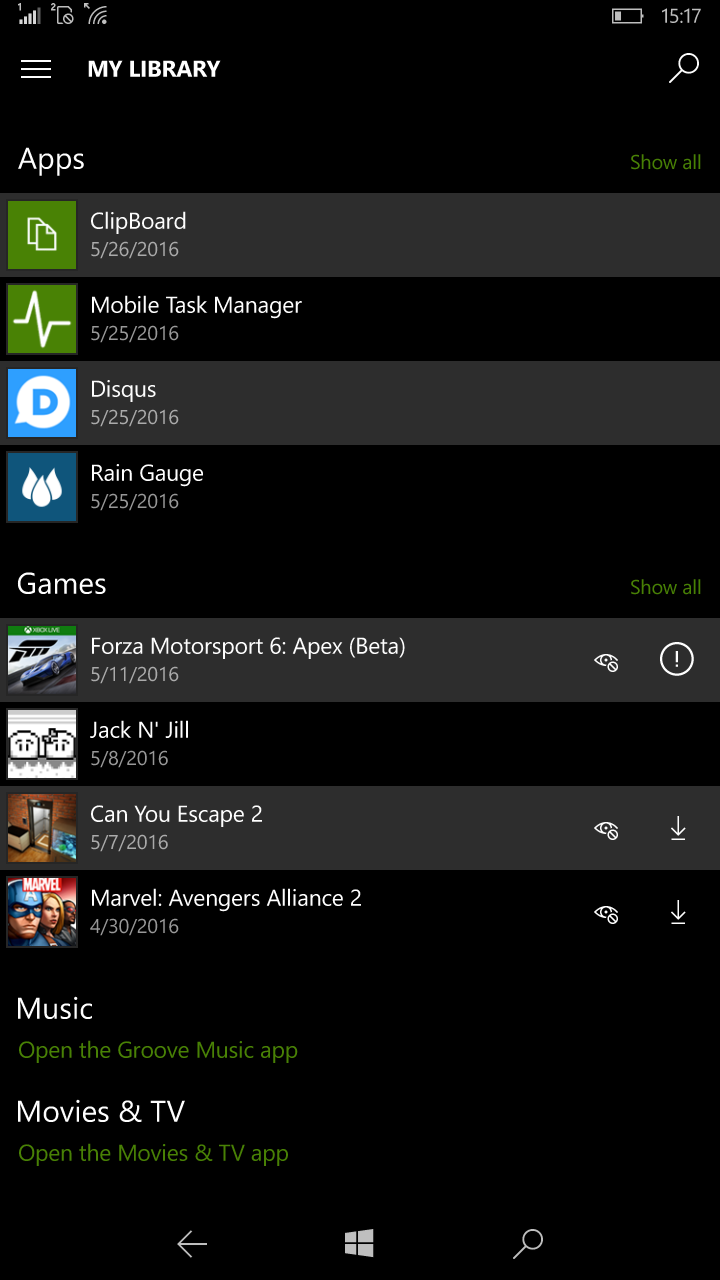Screen dimensions: 720x1280
Task: Open the hamburger menu
Action: pyautogui.click(x=36, y=69)
